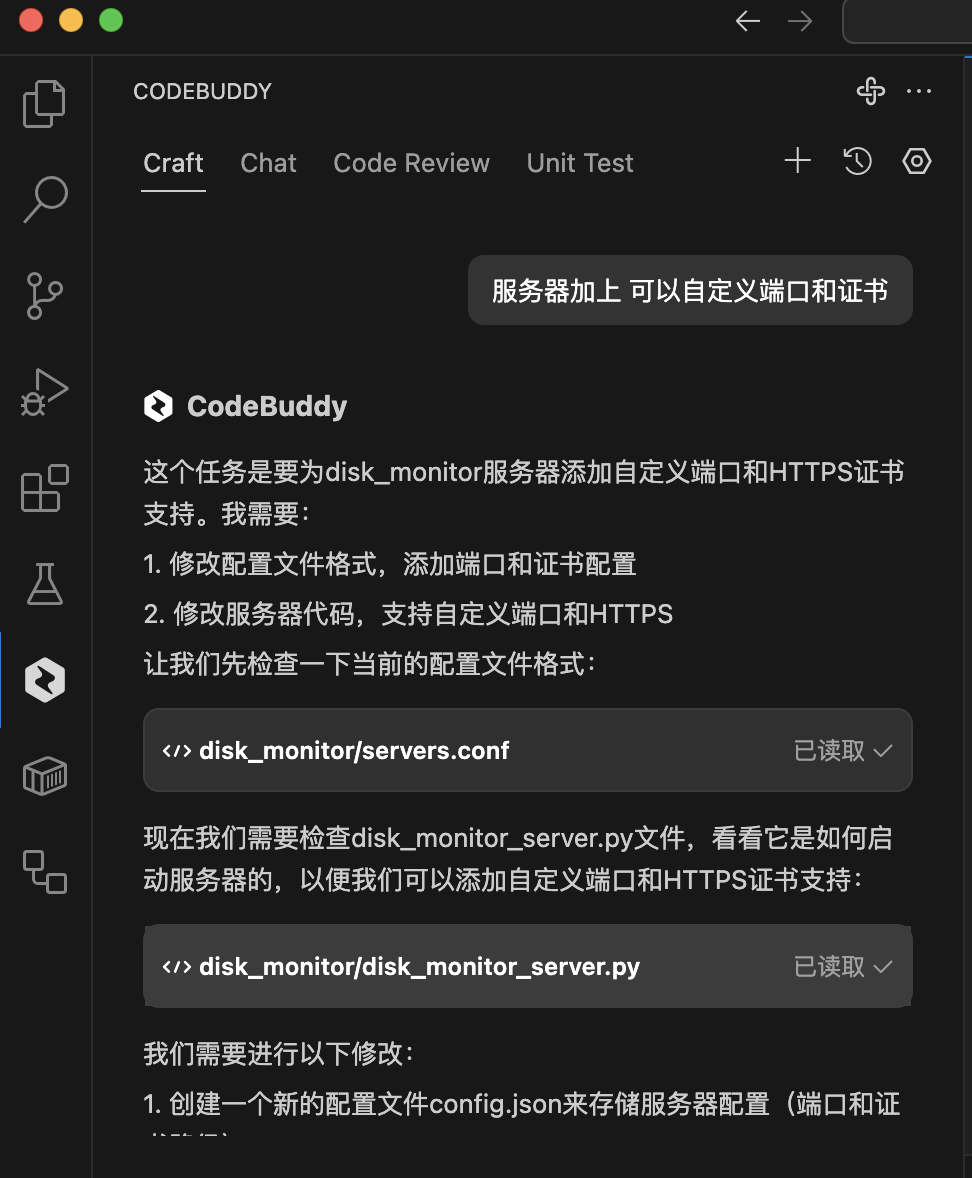Viewport: 972px width, 1178px height.
Task: Open the conversation history
Action: point(857,161)
